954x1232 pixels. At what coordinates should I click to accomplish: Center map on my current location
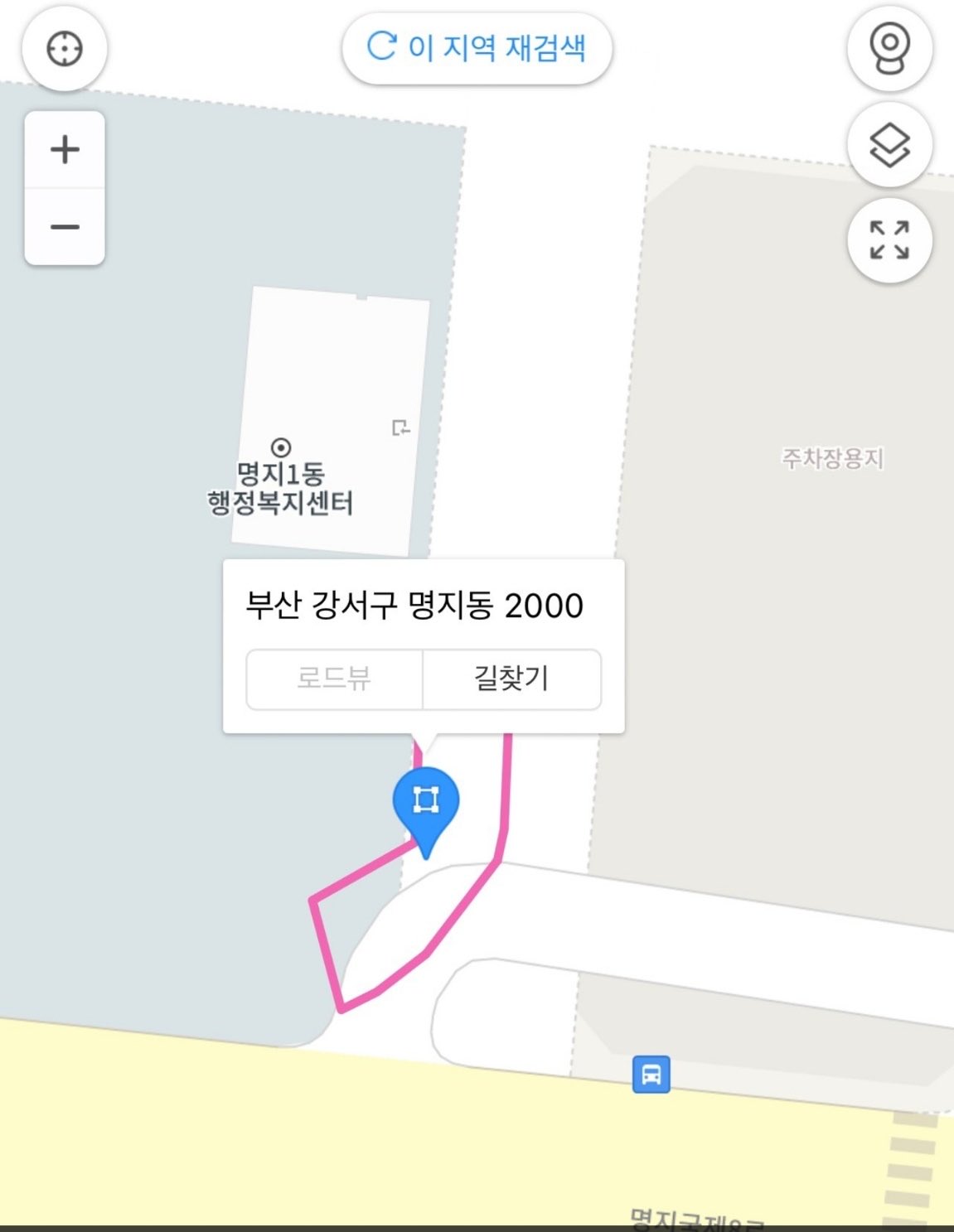(64, 49)
